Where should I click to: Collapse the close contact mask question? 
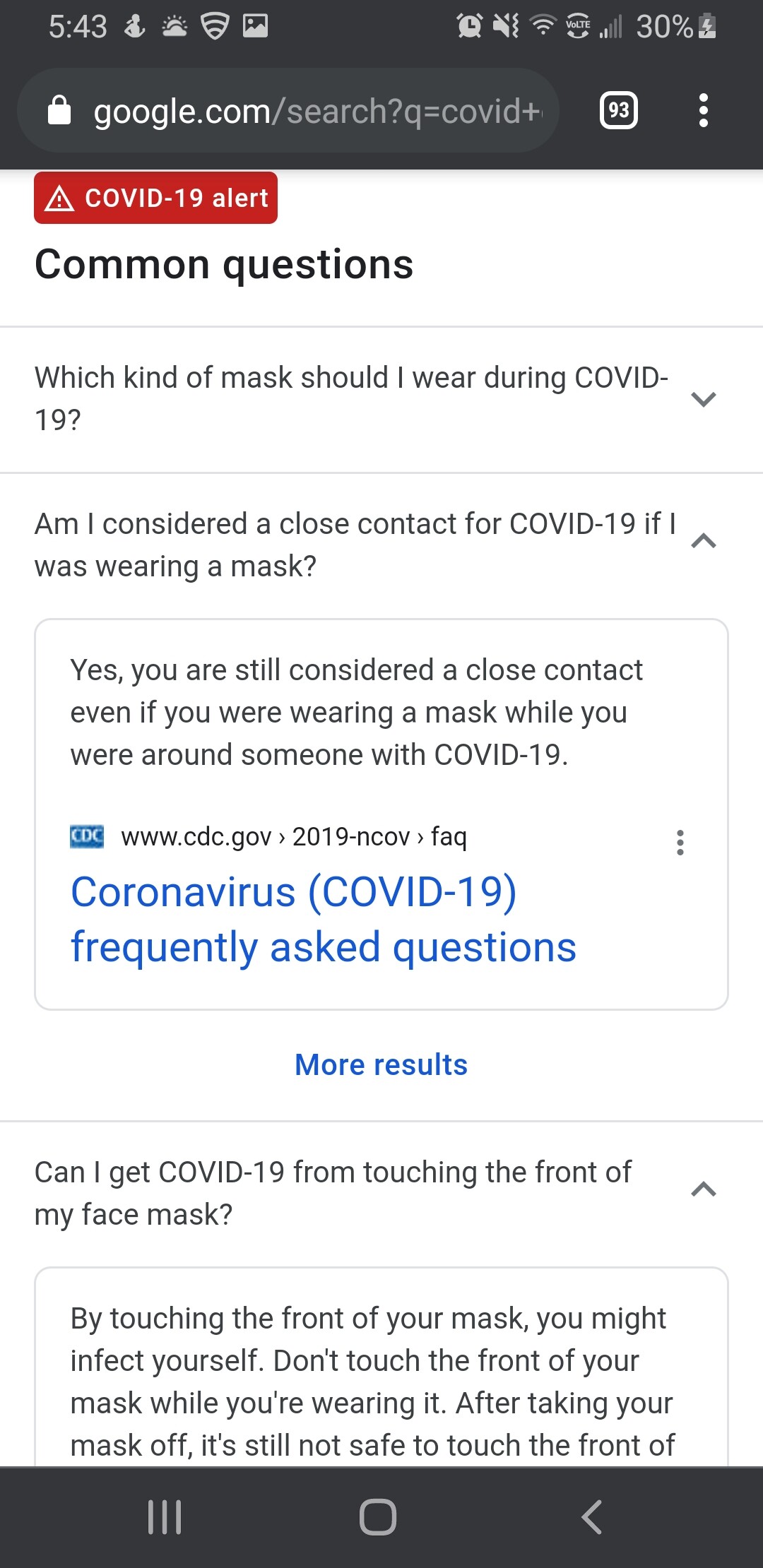tap(703, 542)
